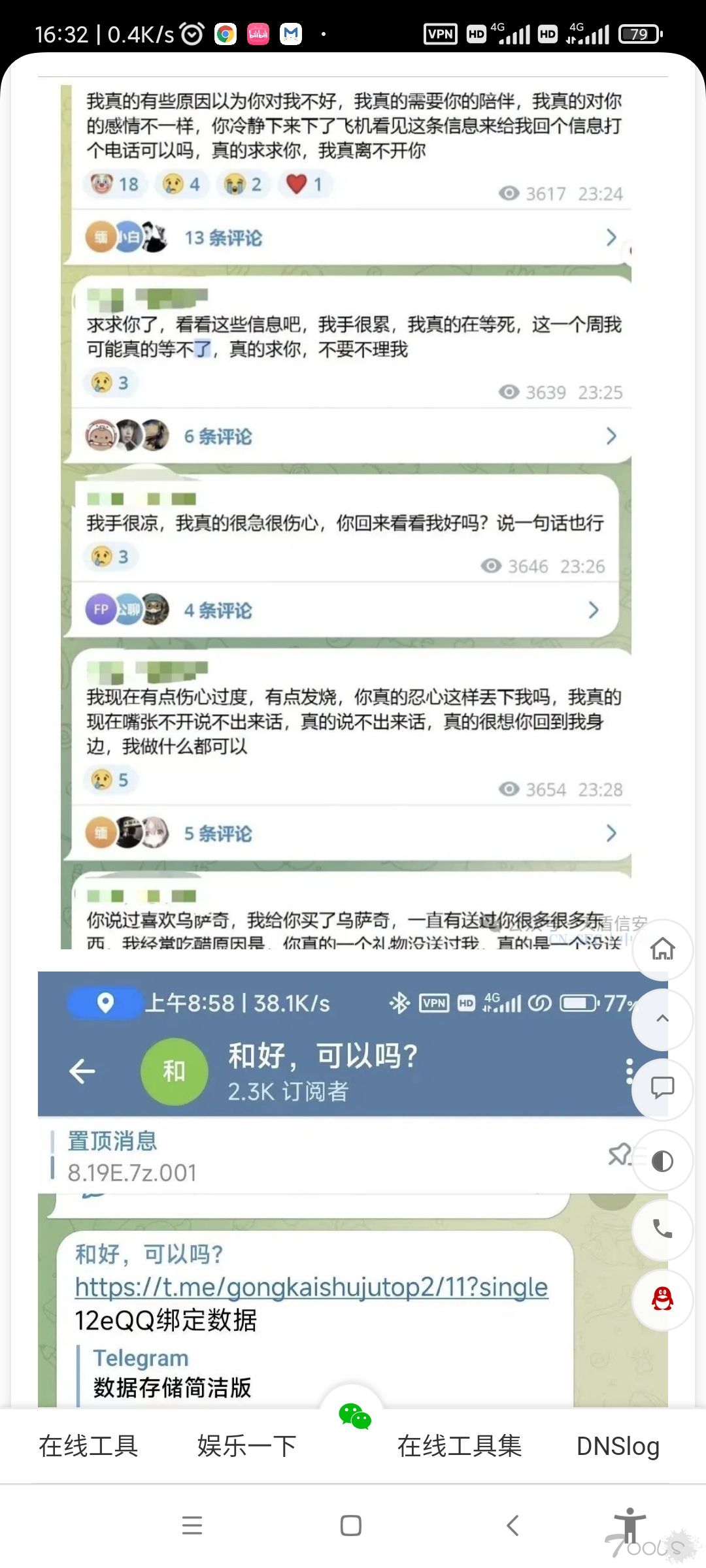Tap the green WeChat icon
The image size is (706, 1568).
click(x=354, y=1416)
